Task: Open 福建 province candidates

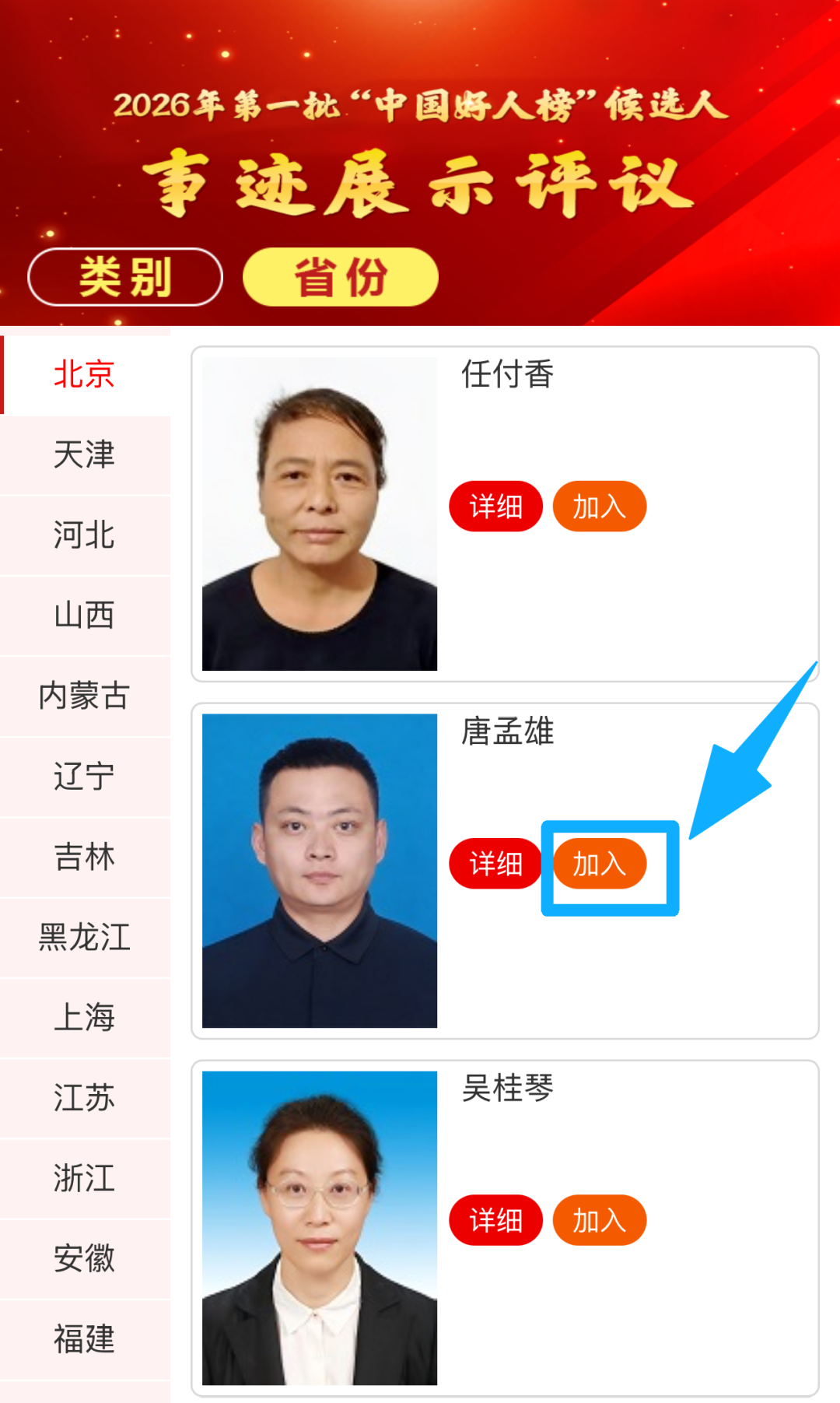Action: tap(85, 1339)
